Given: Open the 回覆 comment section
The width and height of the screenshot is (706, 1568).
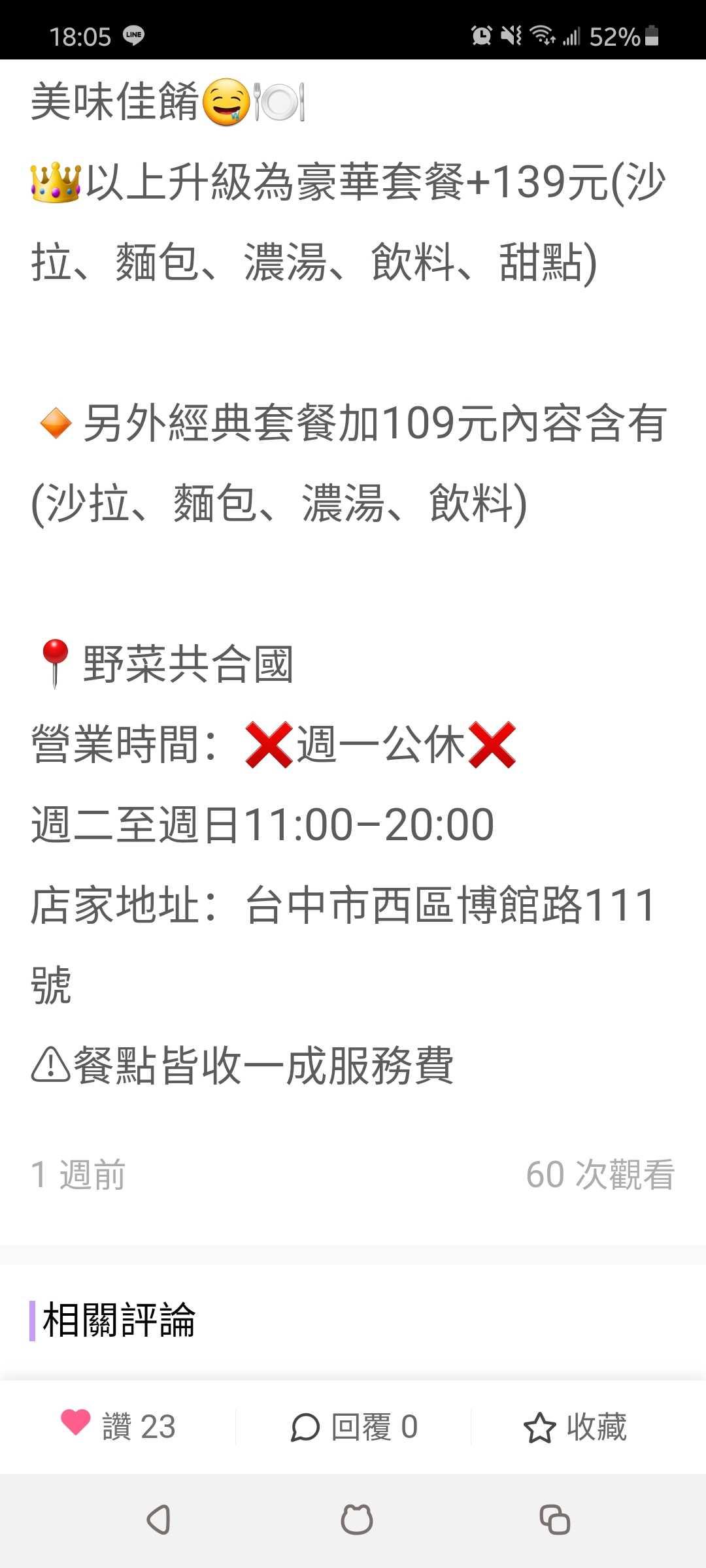Looking at the screenshot, I should click(x=354, y=1427).
